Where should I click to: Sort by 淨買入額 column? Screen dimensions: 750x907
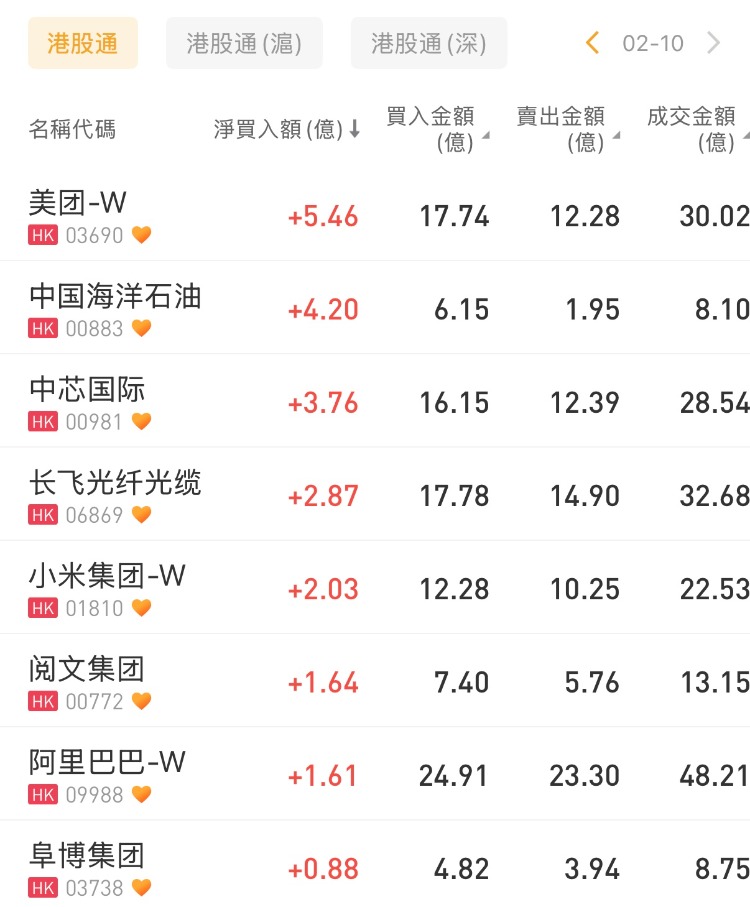[286, 129]
